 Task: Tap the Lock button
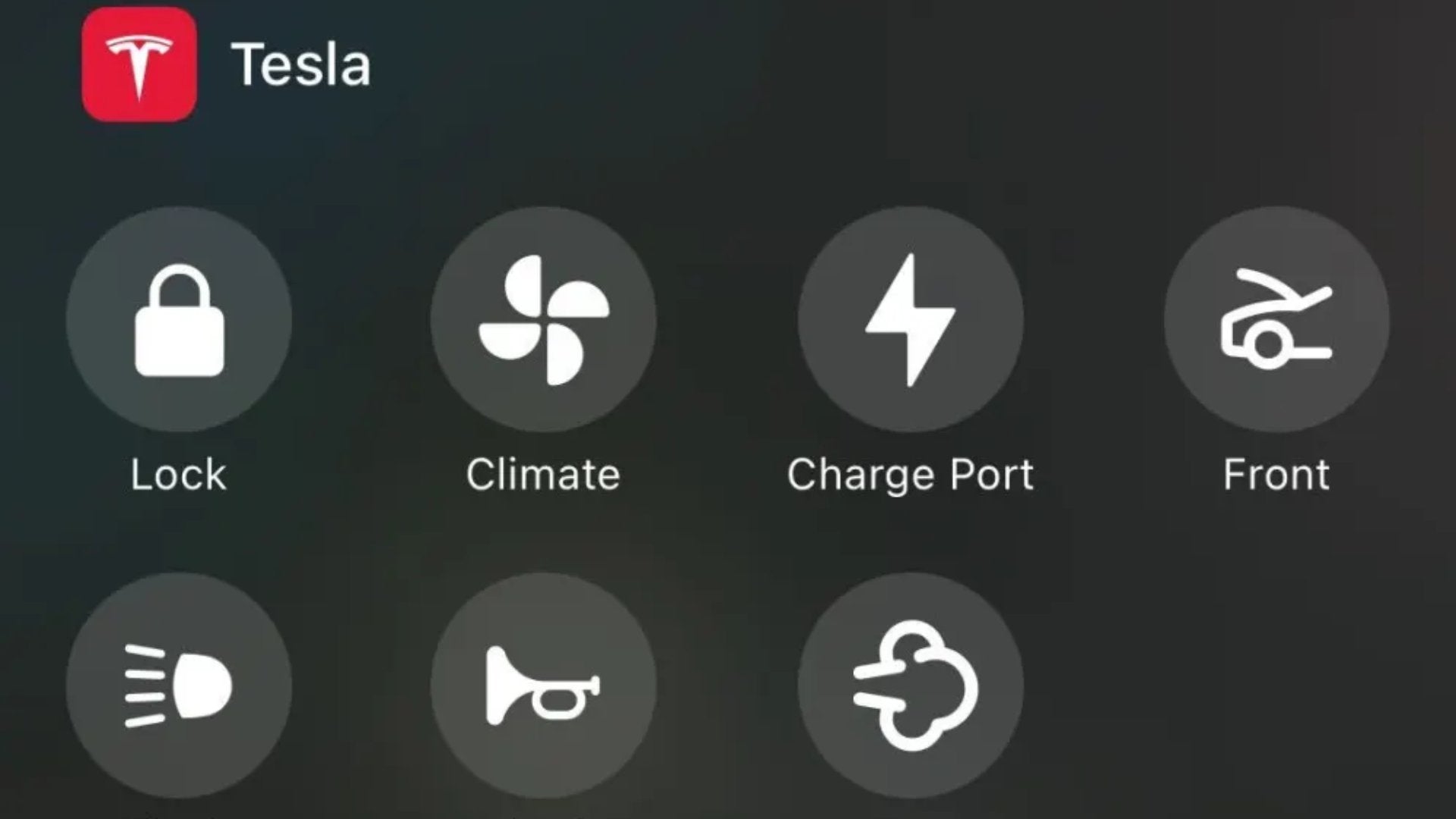pyautogui.click(x=179, y=319)
